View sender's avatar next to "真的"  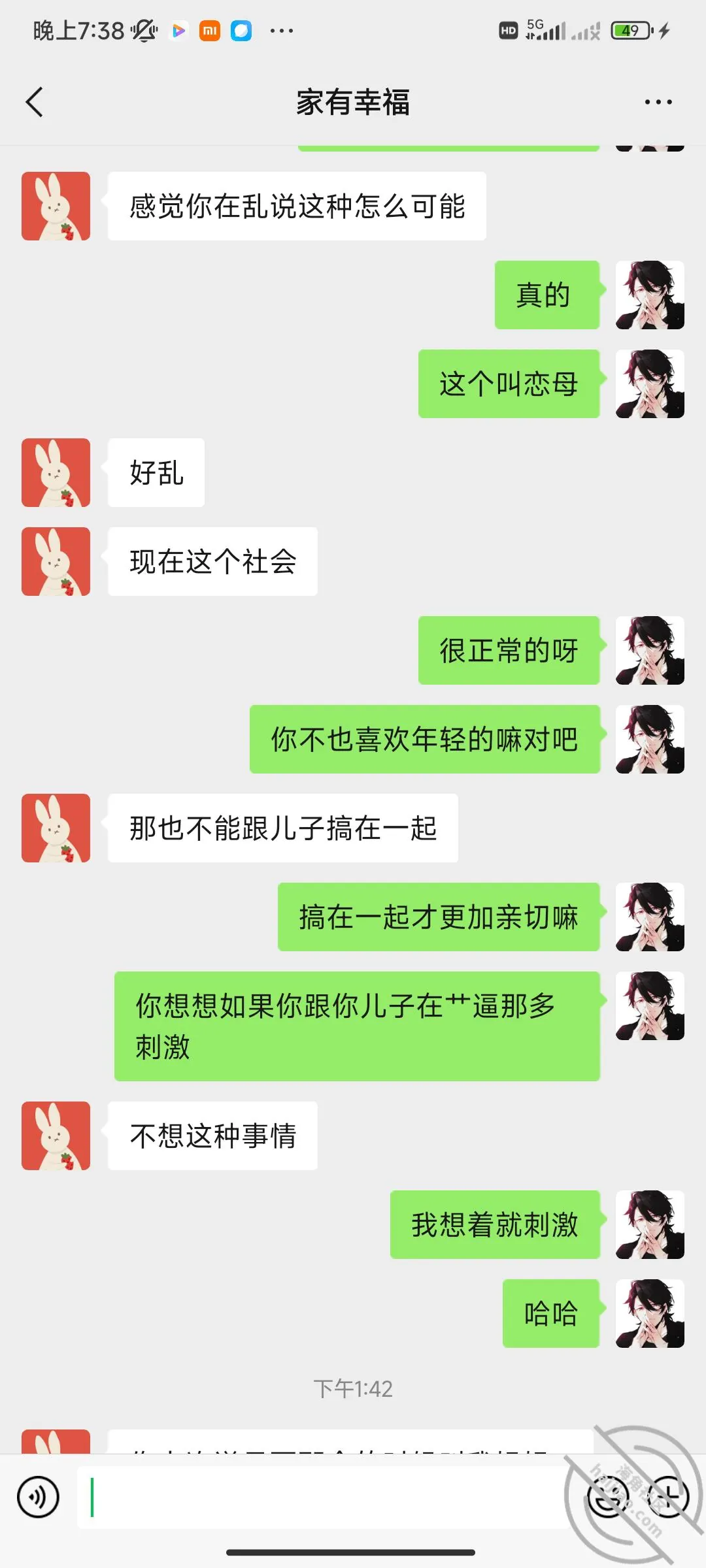(x=650, y=295)
